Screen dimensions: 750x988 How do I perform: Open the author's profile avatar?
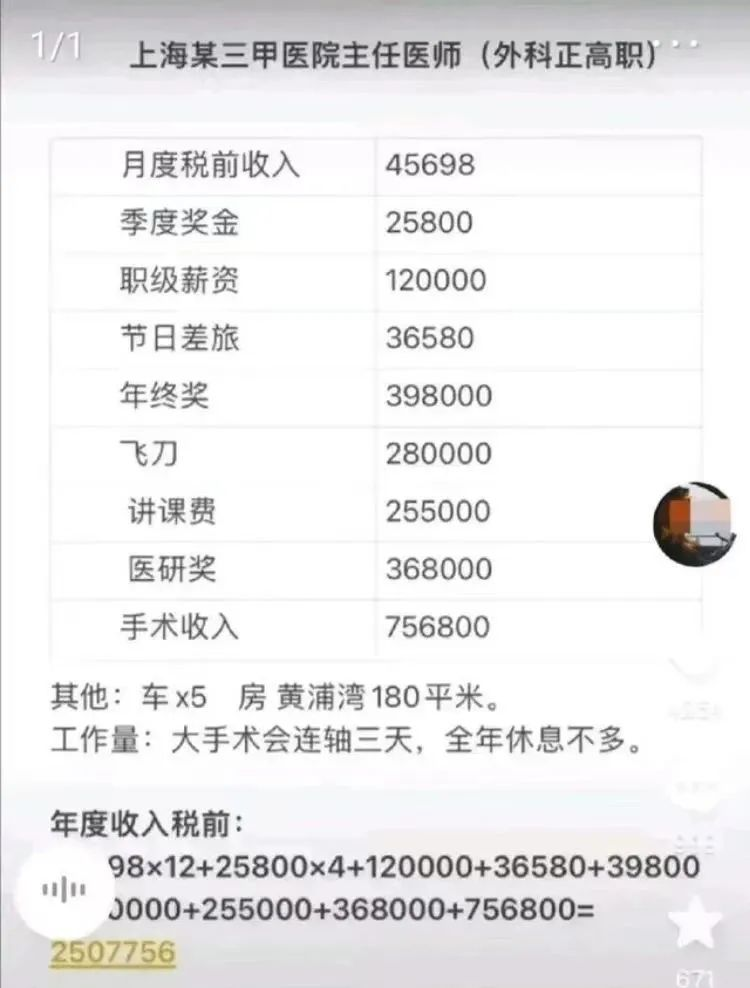click(693, 520)
